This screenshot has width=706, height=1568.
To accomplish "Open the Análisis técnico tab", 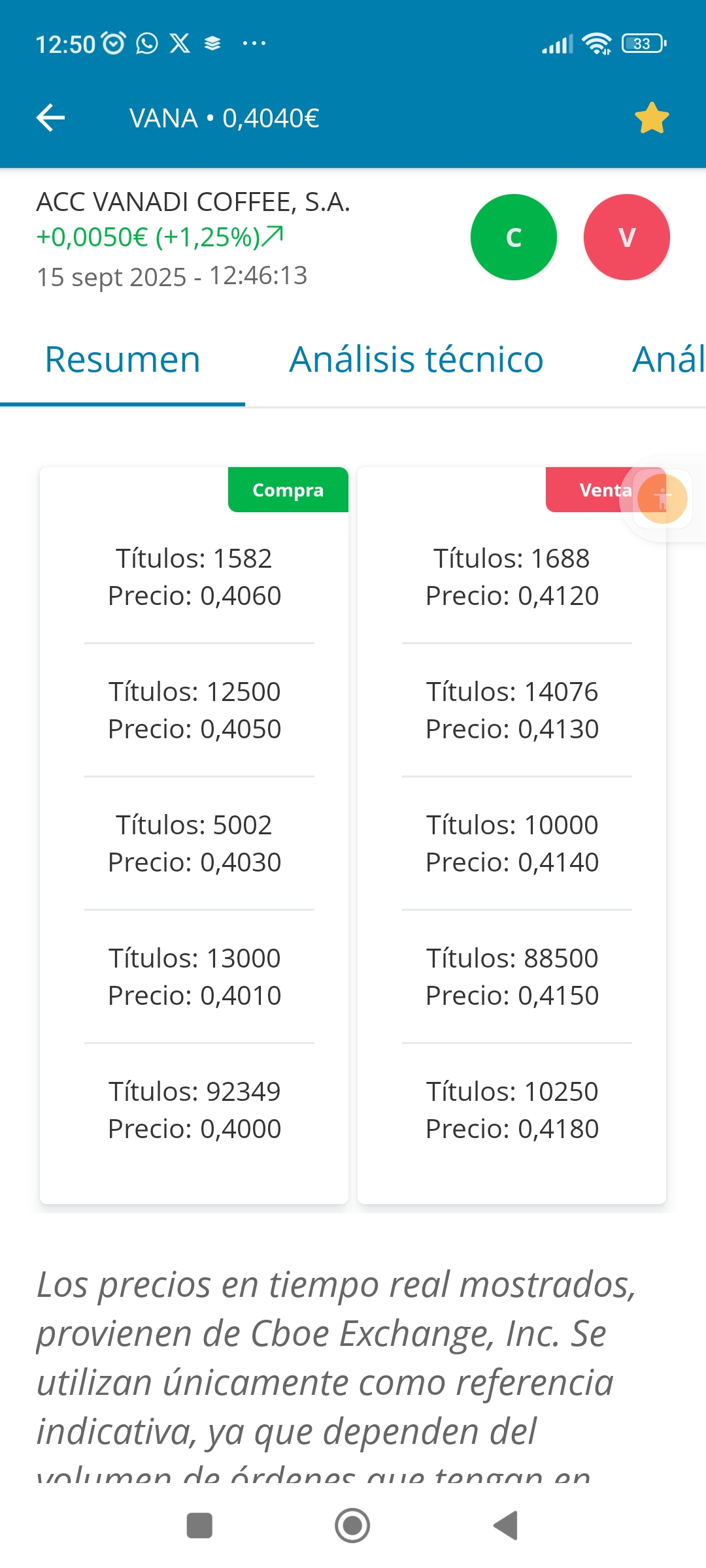I will (416, 361).
